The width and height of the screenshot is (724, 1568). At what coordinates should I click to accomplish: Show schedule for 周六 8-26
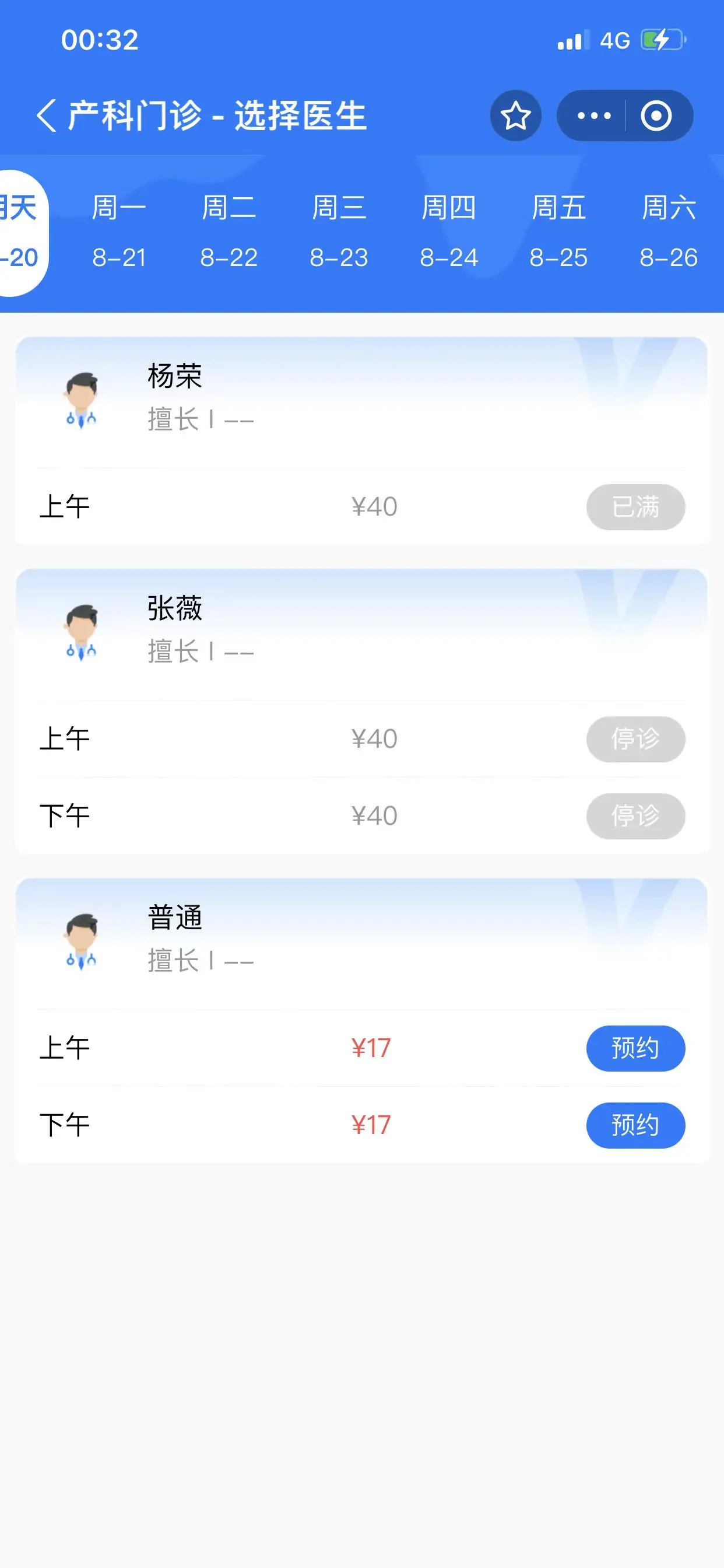(x=669, y=233)
